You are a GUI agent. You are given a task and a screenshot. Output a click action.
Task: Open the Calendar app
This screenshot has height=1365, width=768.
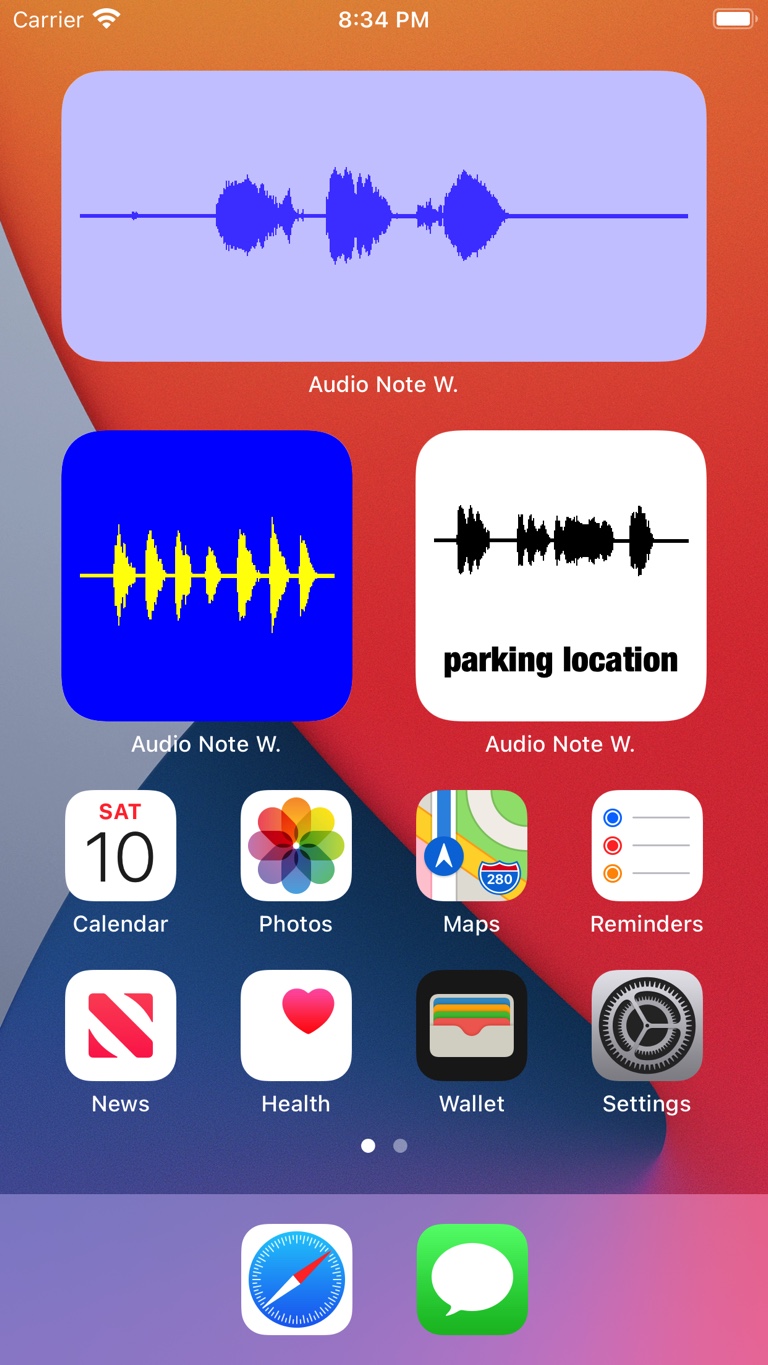tap(120, 846)
